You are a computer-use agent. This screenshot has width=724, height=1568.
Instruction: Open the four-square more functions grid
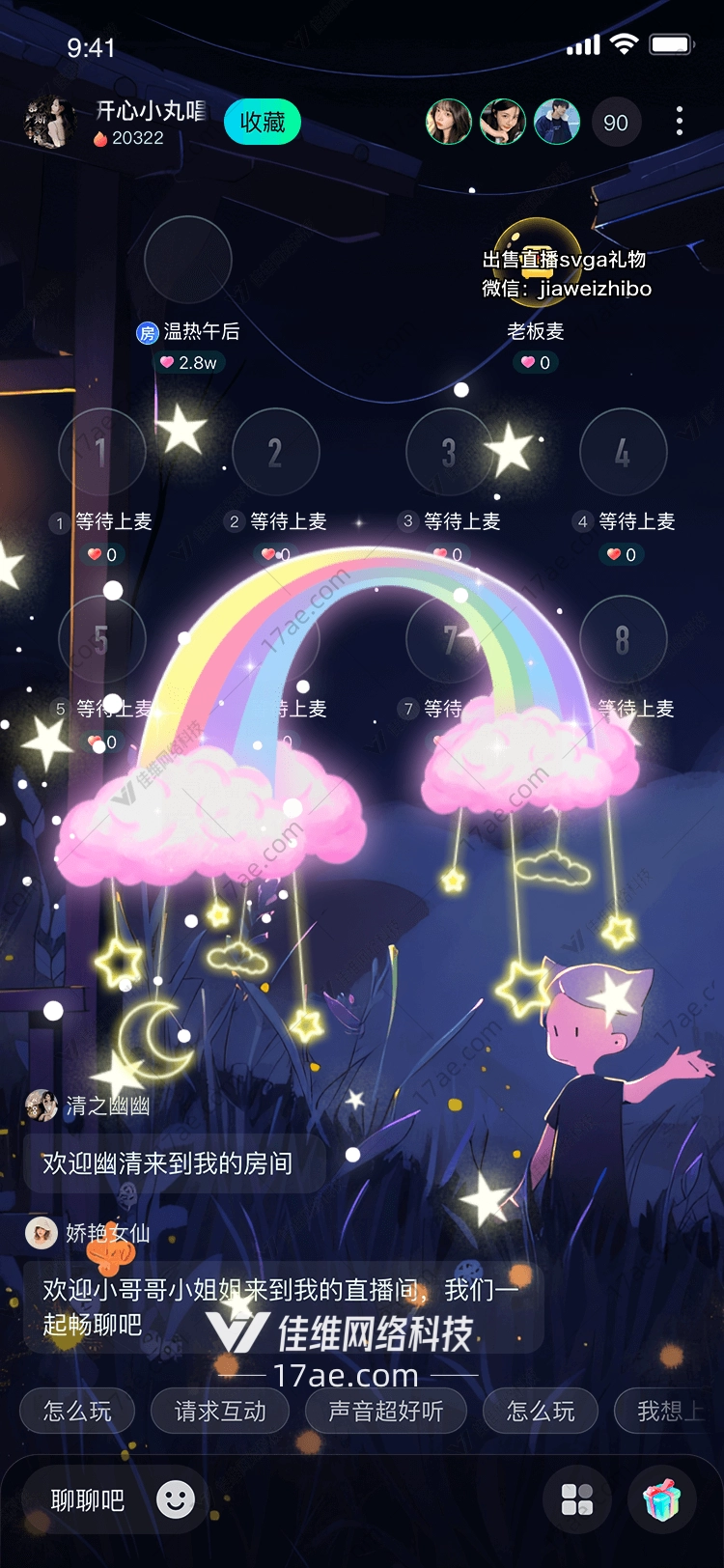[x=577, y=1499]
